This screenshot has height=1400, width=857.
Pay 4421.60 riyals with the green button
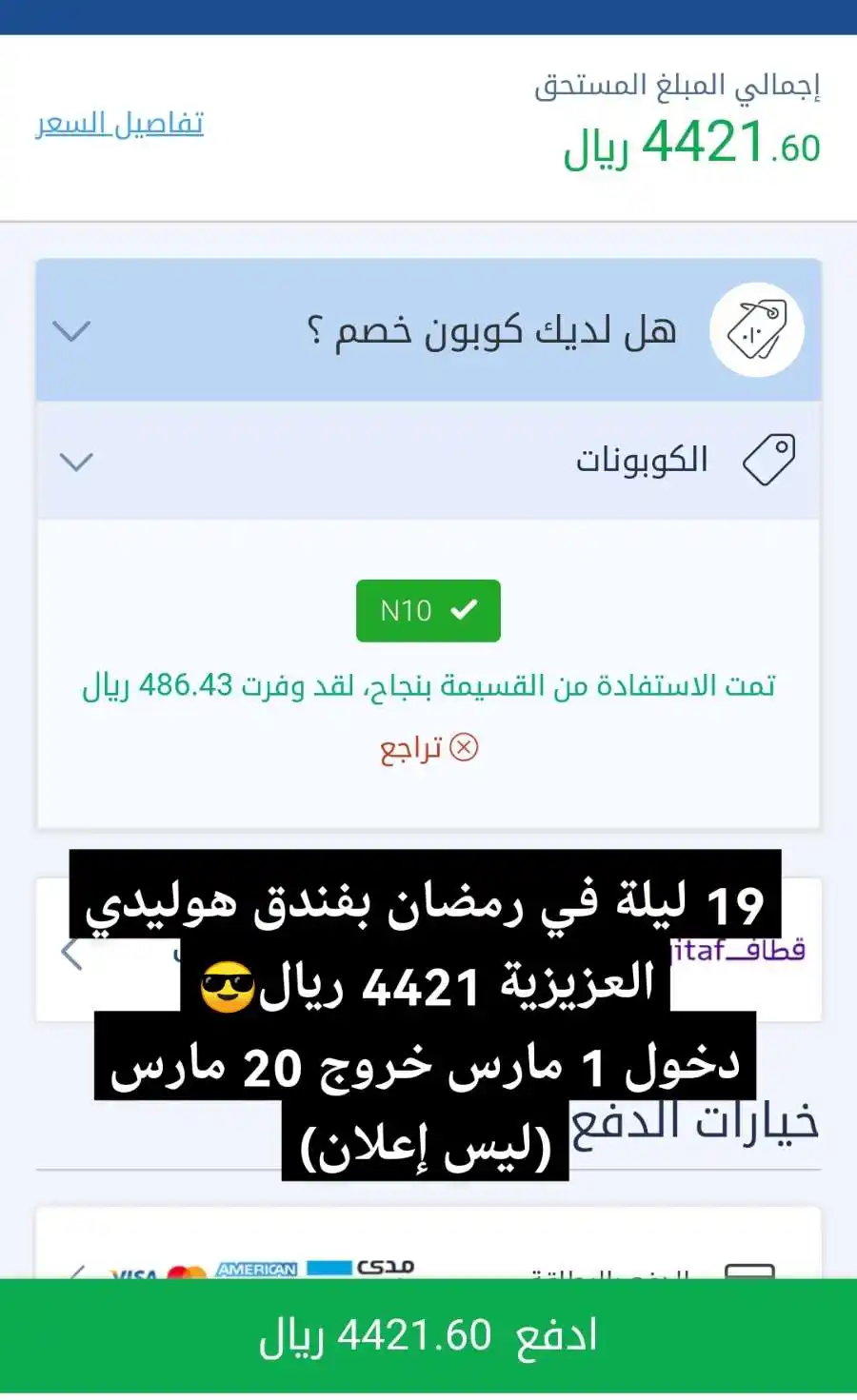pyautogui.click(x=428, y=1336)
